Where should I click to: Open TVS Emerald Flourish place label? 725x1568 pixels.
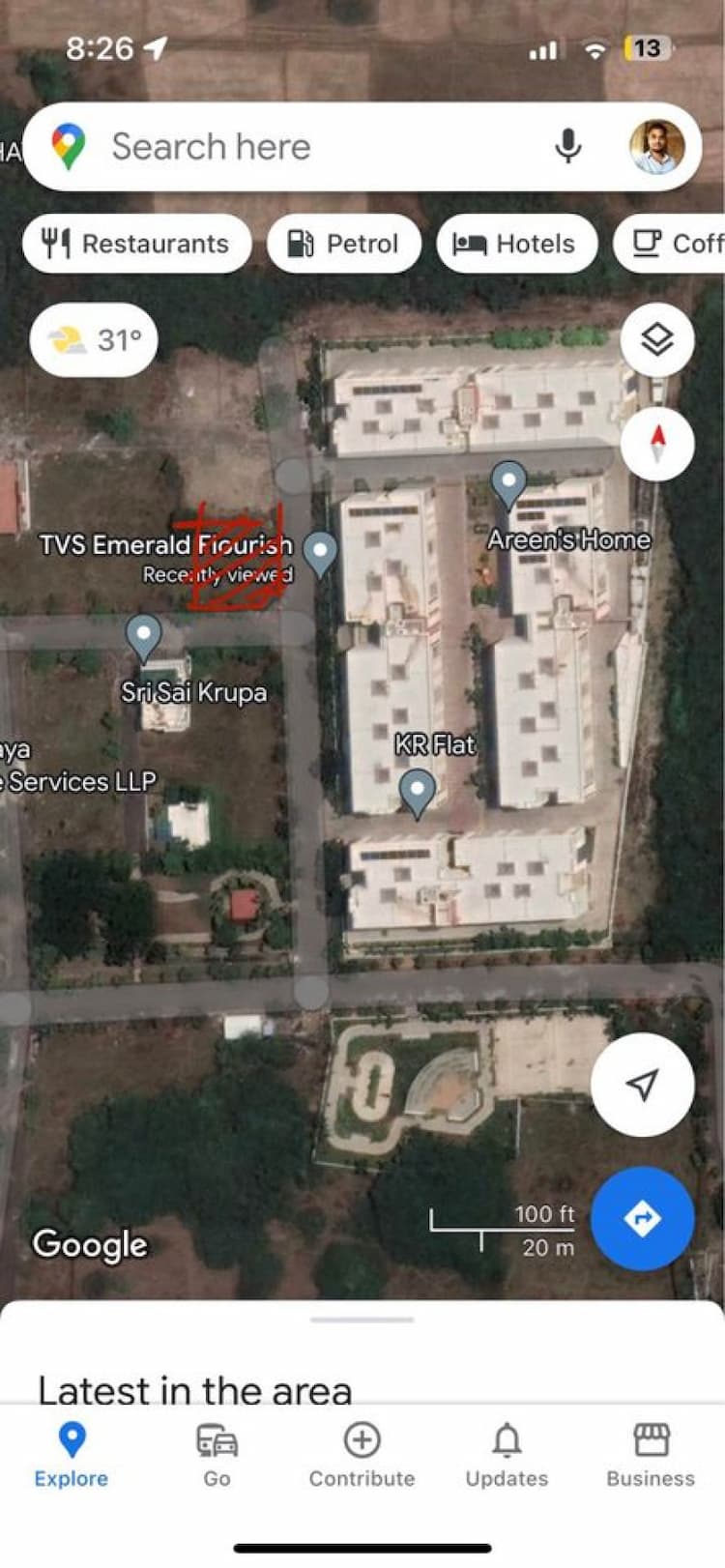[x=167, y=544]
